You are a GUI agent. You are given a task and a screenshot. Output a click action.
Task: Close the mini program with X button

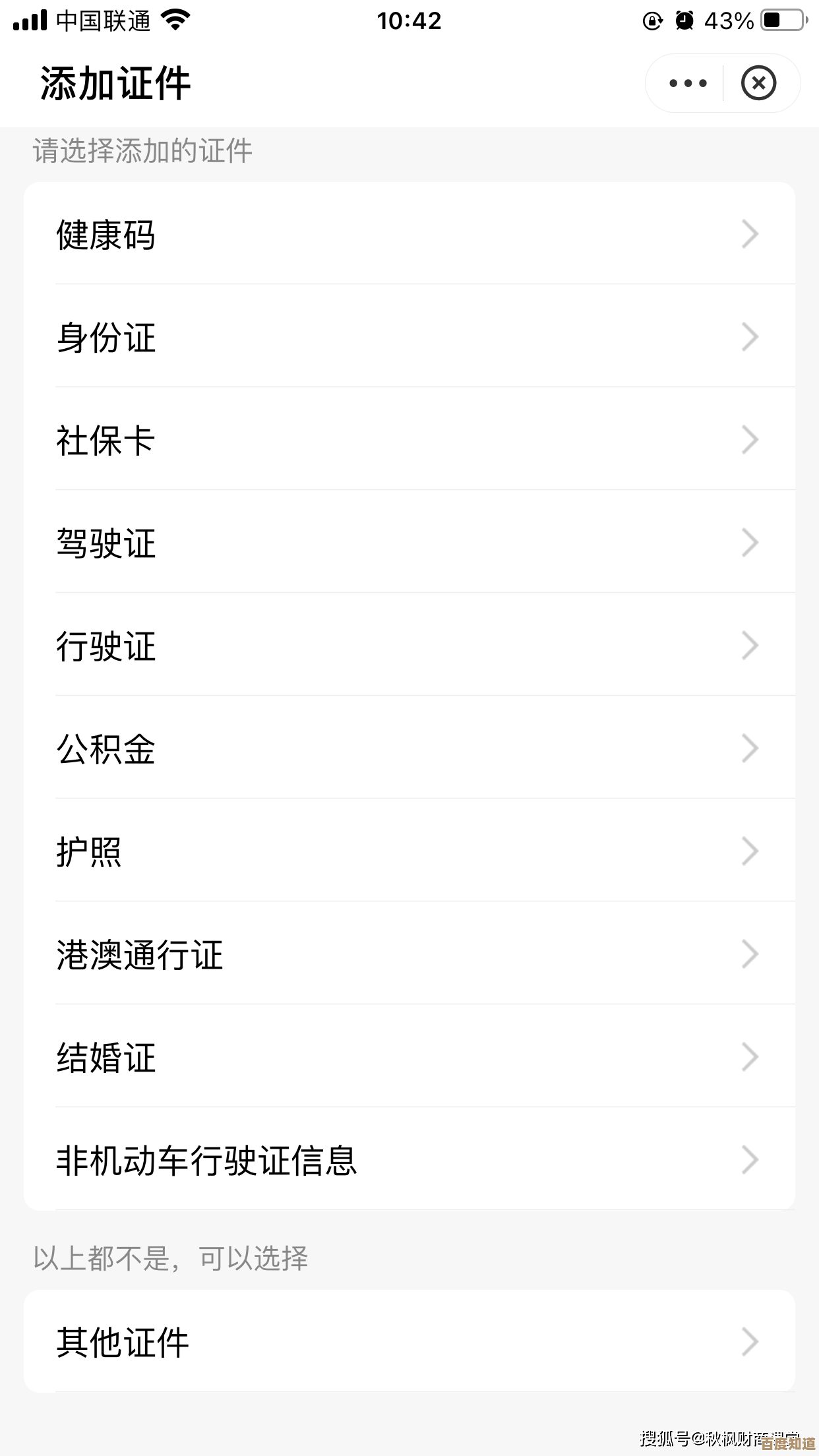point(758,84)
